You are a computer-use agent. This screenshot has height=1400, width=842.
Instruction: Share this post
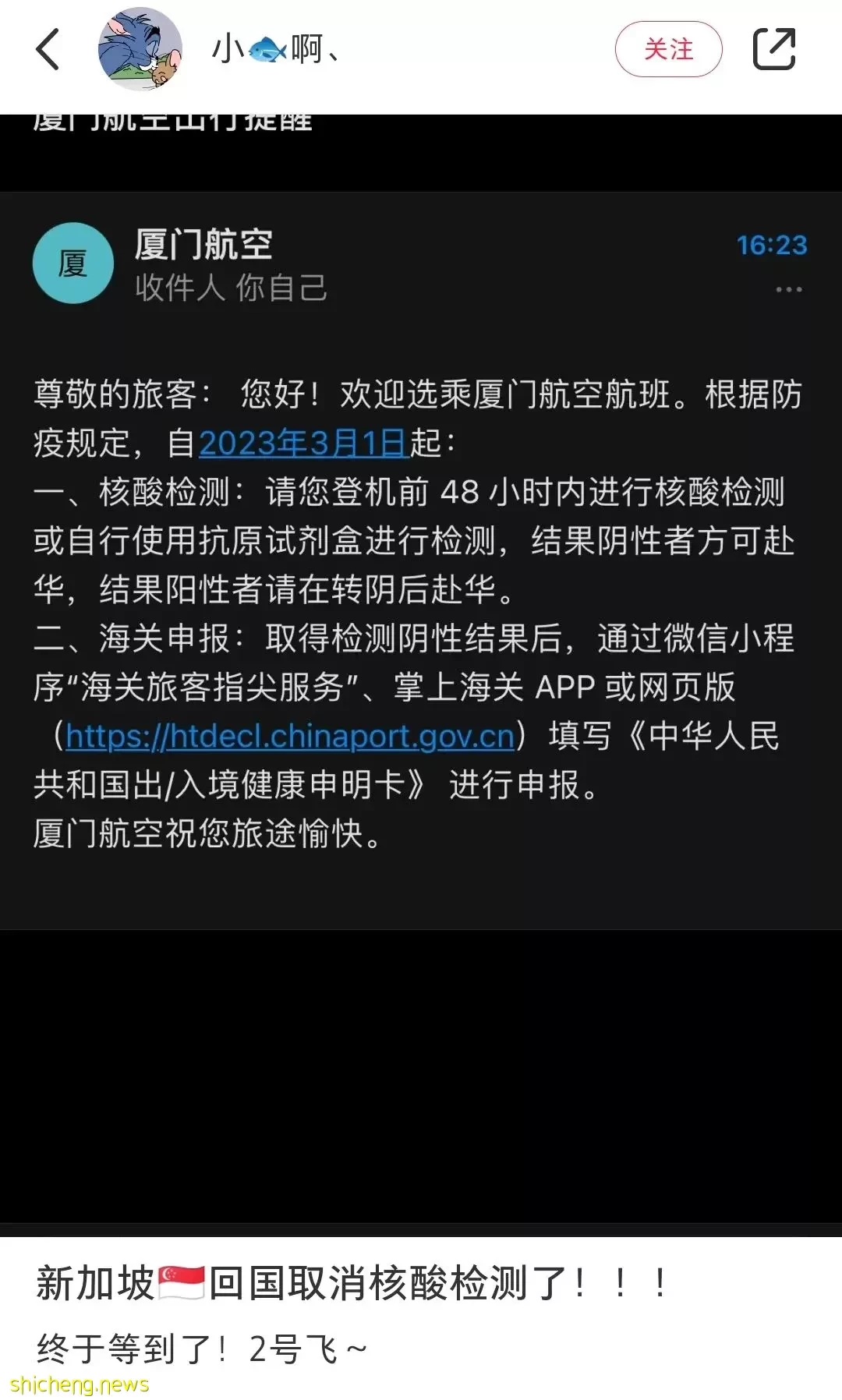click(773, 49)
